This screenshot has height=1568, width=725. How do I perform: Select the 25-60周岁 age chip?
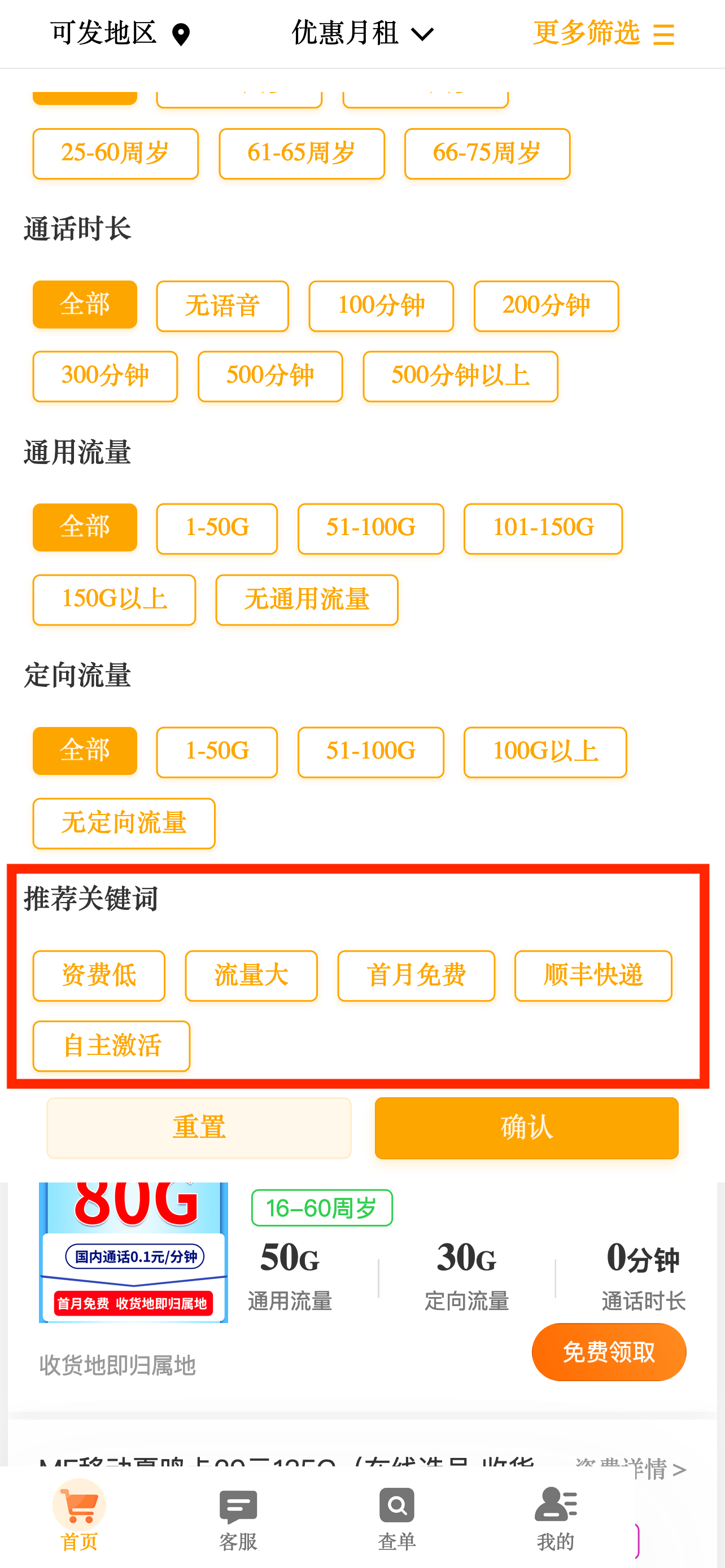[x=116, y=154]
